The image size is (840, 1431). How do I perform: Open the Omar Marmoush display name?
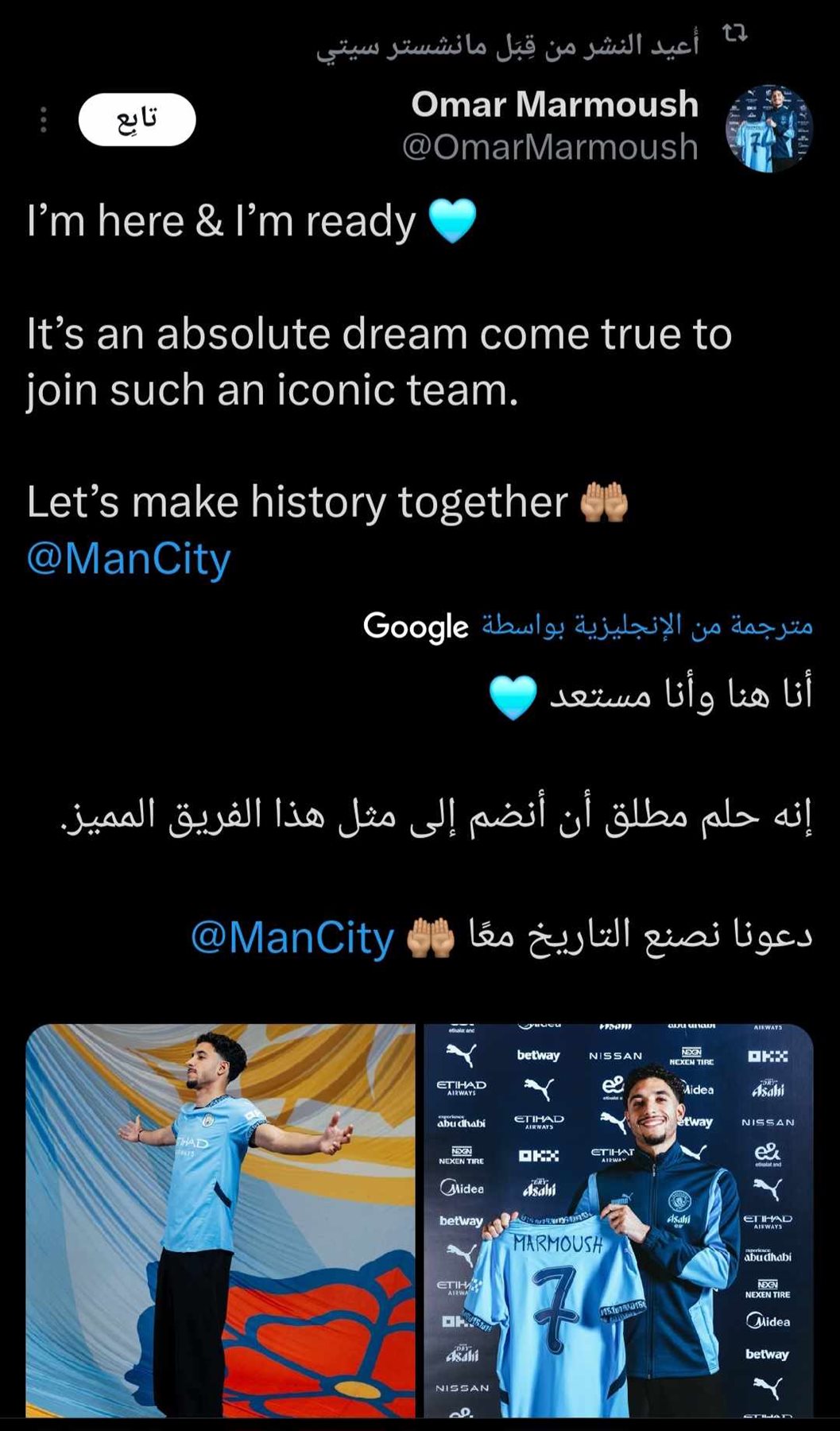coord(555,104)
